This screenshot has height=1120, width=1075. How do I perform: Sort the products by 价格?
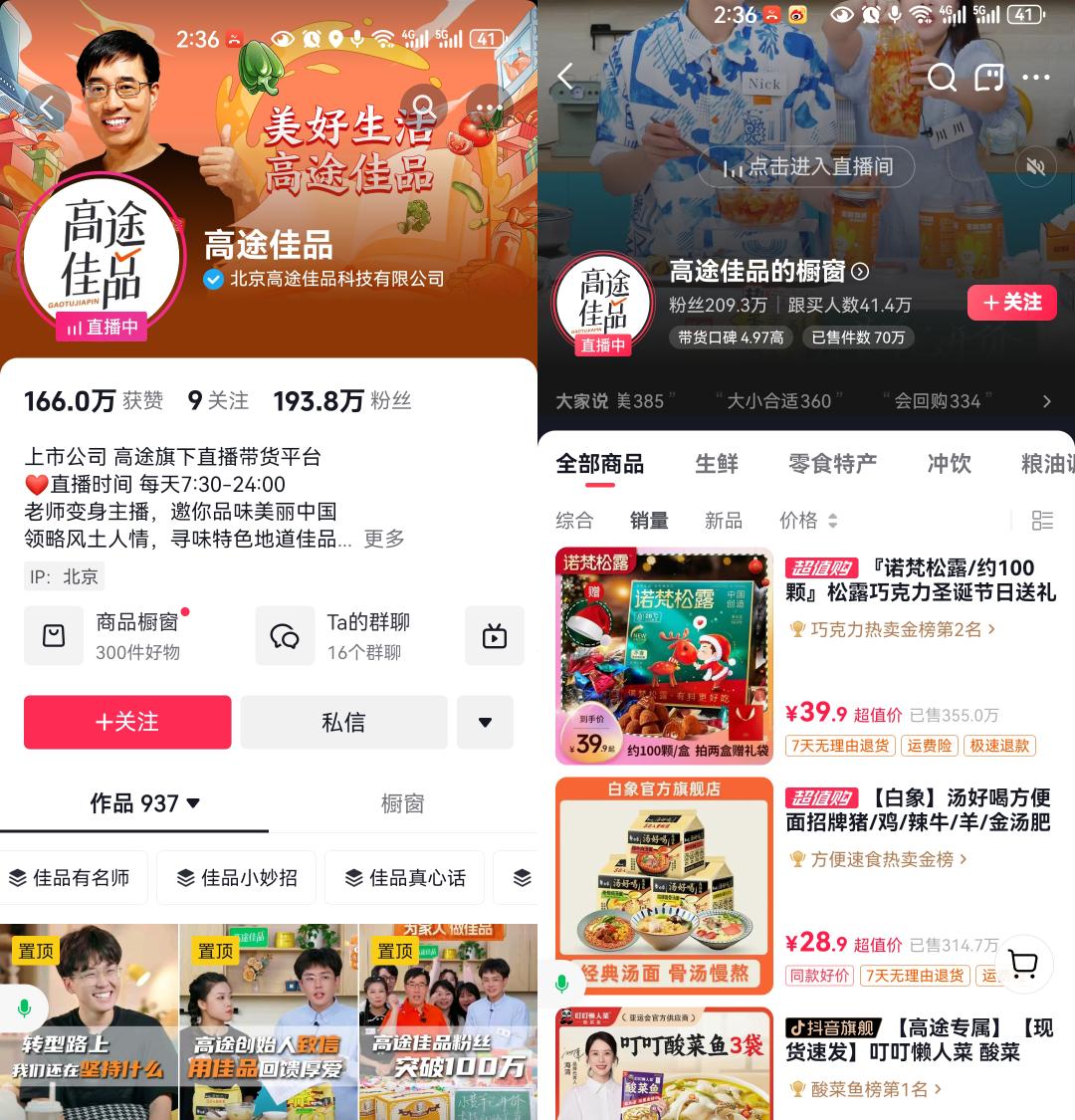tap(808, 520)
